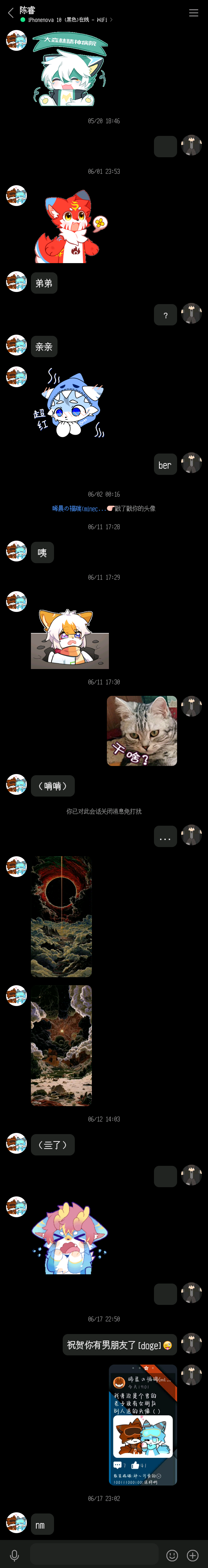Open the black hole landscape picture

coord(61,916)
